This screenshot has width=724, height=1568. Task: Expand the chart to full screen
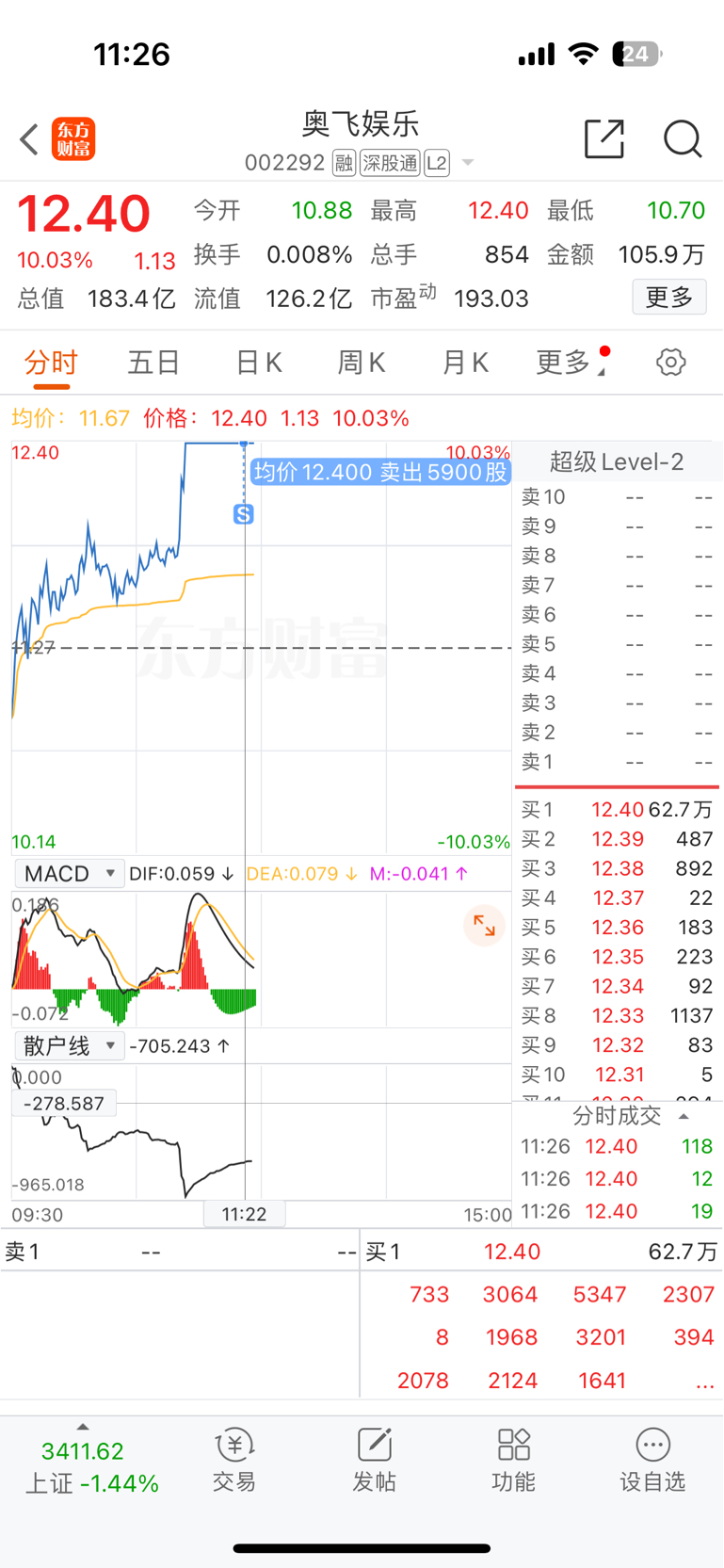click(484, 927)
